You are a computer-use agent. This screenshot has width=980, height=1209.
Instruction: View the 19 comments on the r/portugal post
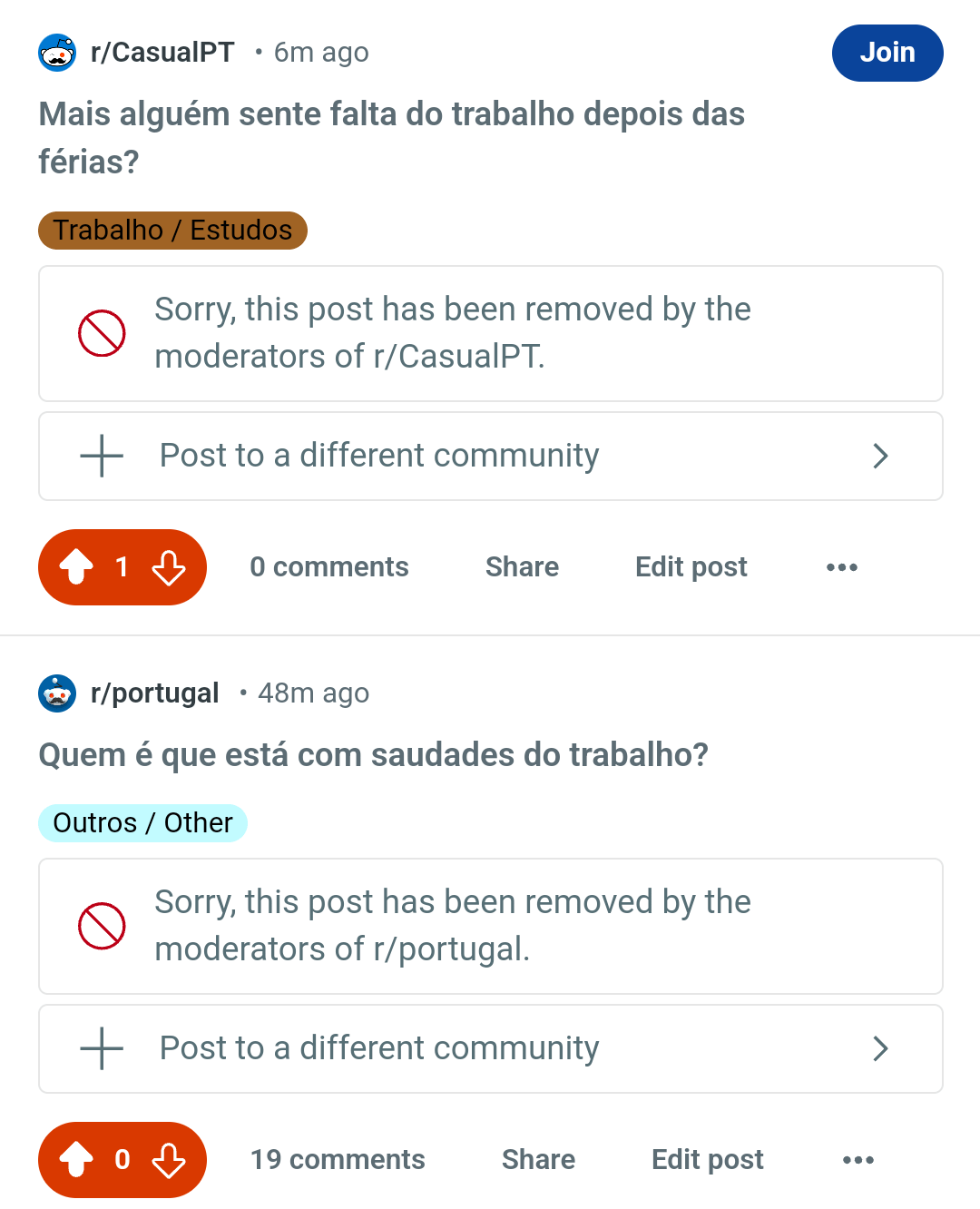pyautogui.click(x=338, y=1160)
